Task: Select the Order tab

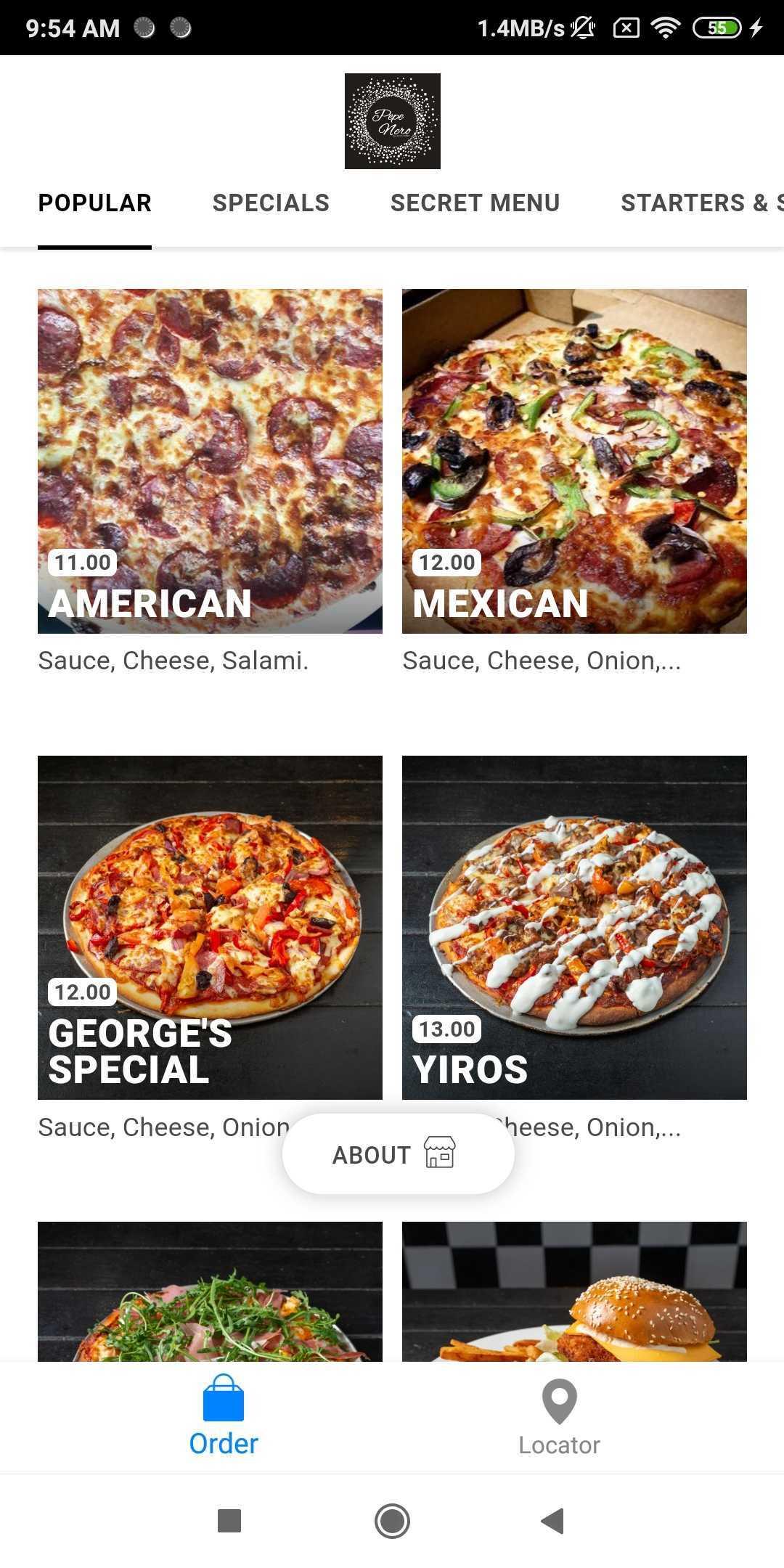Action: [224, 1418]
